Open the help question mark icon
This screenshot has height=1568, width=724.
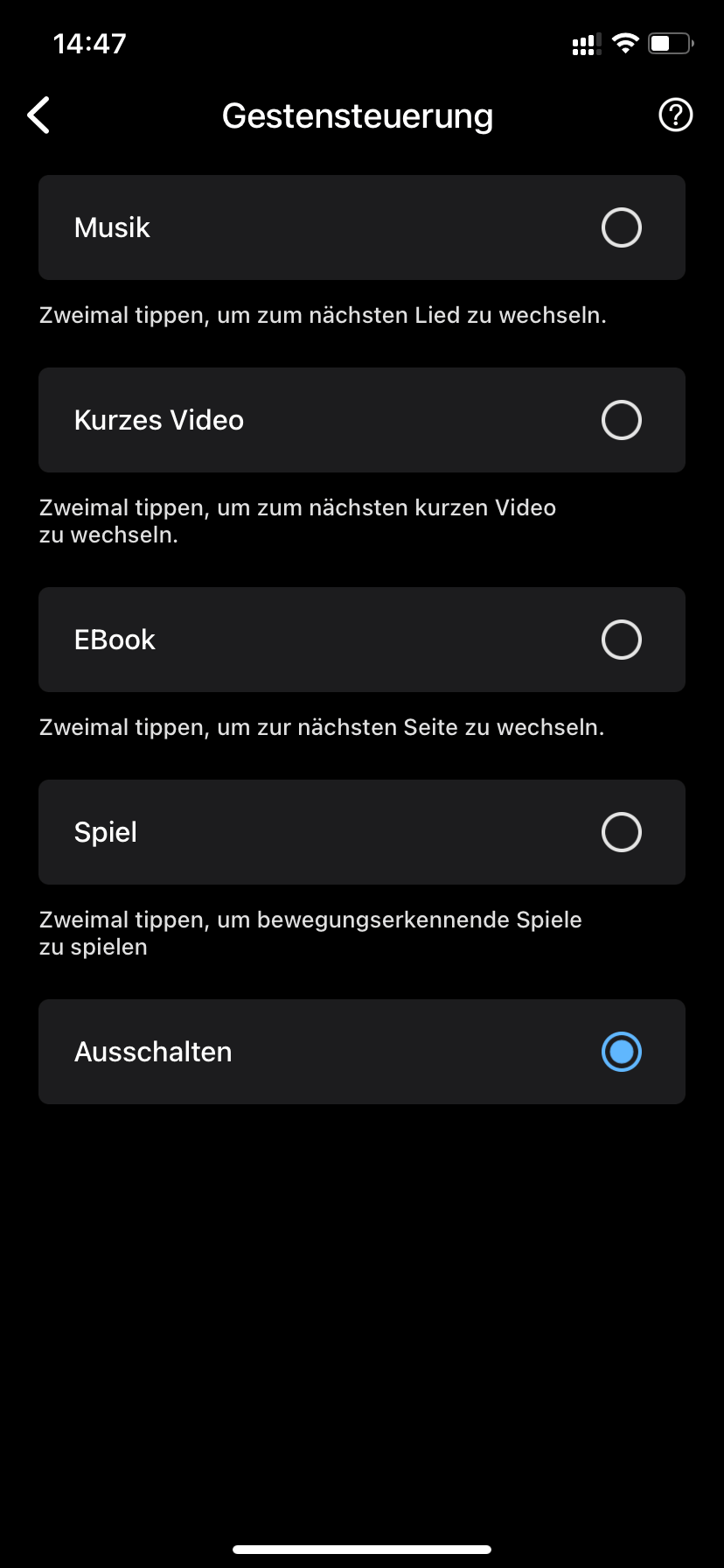(675, 115)
